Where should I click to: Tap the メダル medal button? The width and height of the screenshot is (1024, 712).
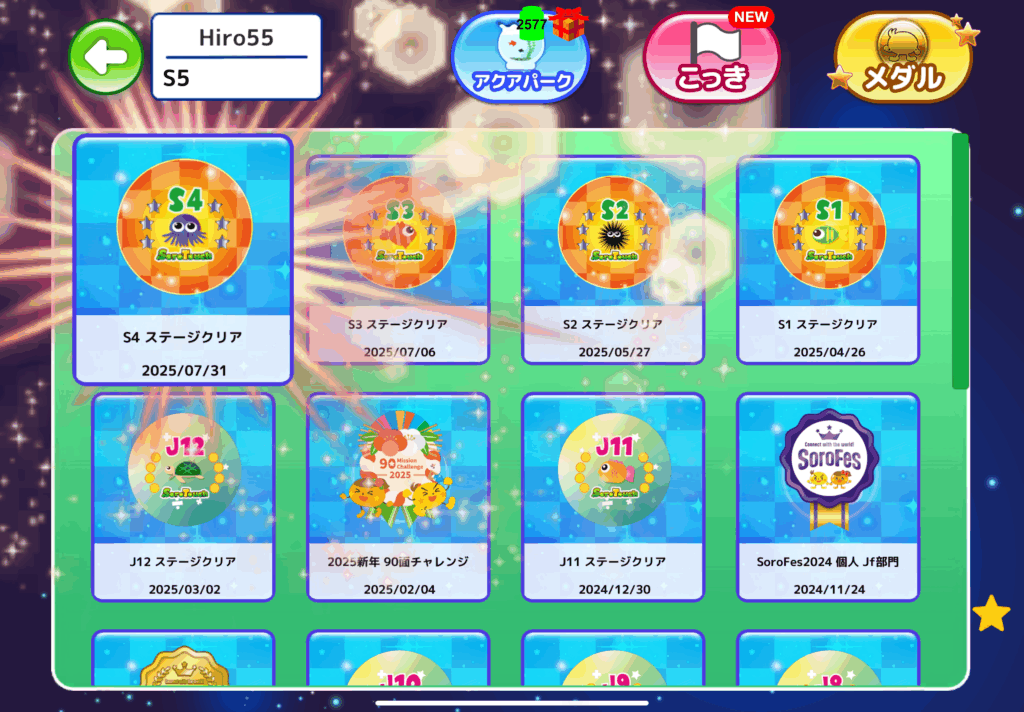tap(903, 58)
